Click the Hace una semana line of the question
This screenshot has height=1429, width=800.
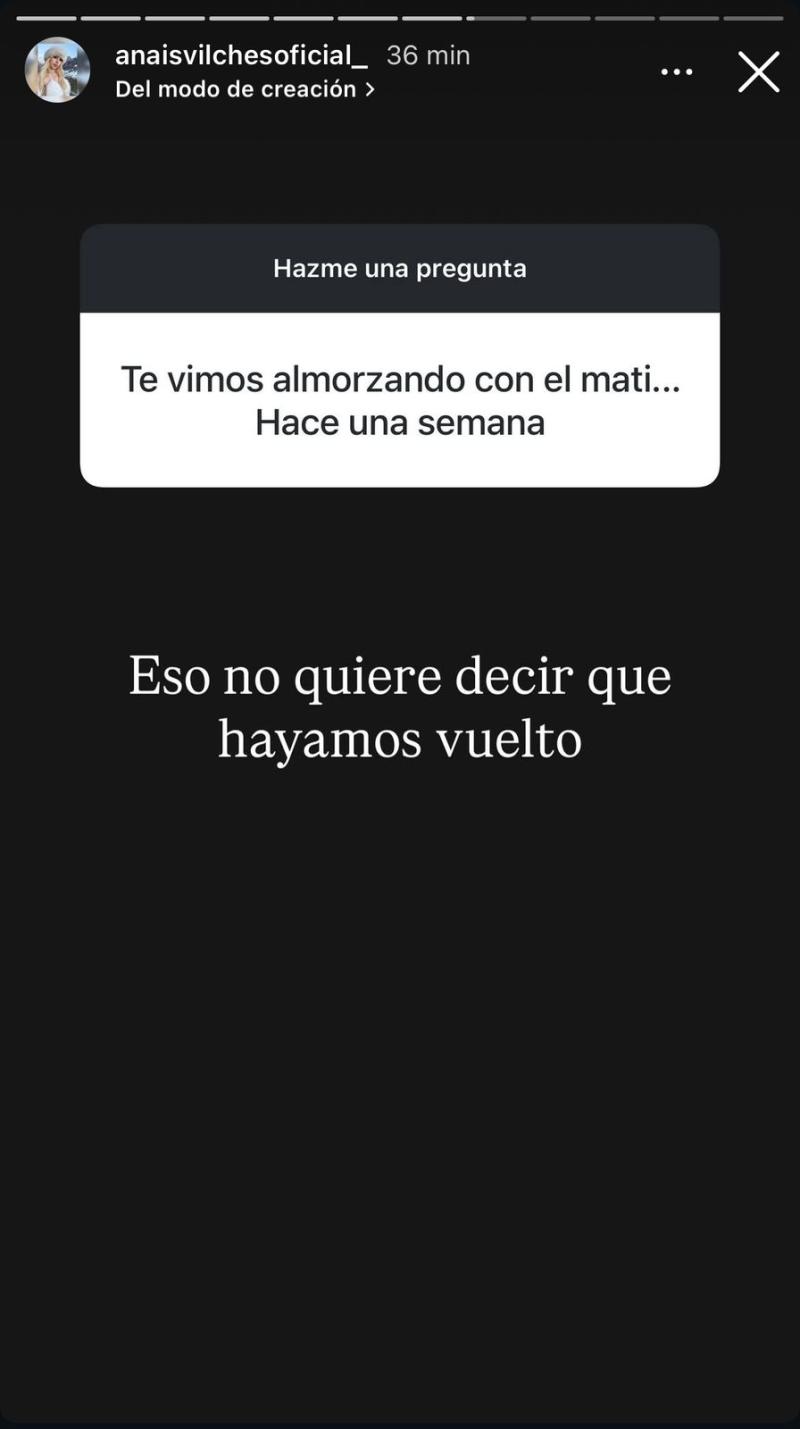[399, 422]
